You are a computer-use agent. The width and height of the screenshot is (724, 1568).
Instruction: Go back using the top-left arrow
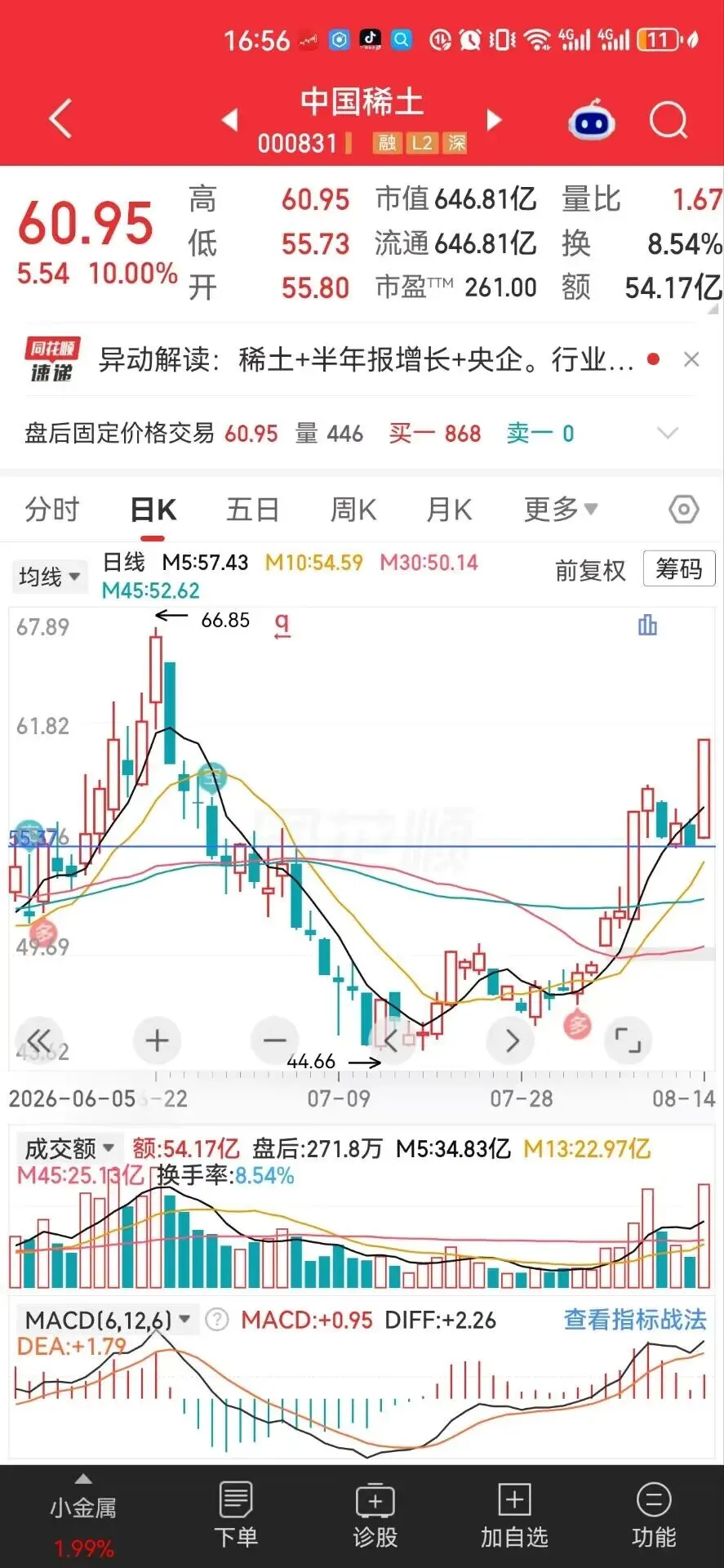pos(61,119)
